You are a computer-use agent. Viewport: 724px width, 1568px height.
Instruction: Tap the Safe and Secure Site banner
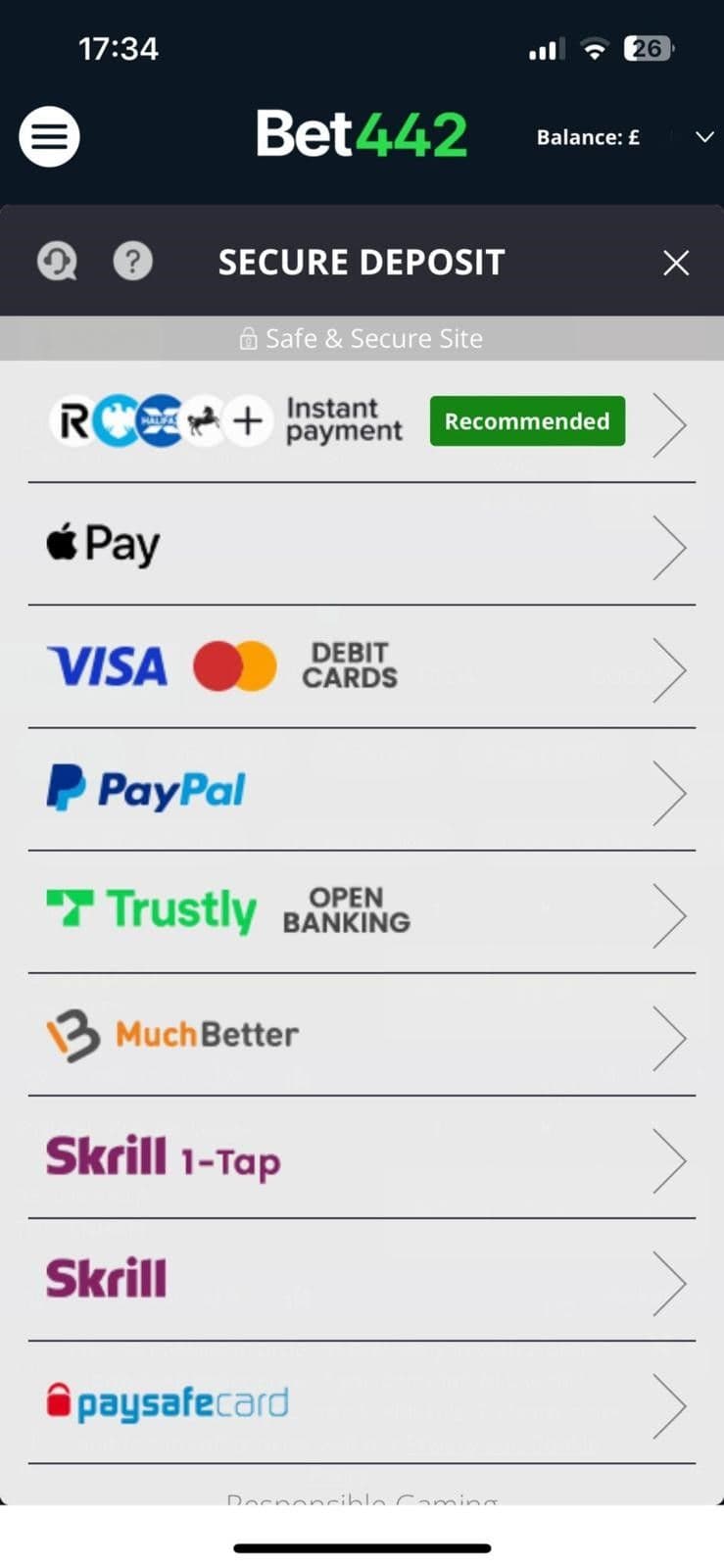362,338
